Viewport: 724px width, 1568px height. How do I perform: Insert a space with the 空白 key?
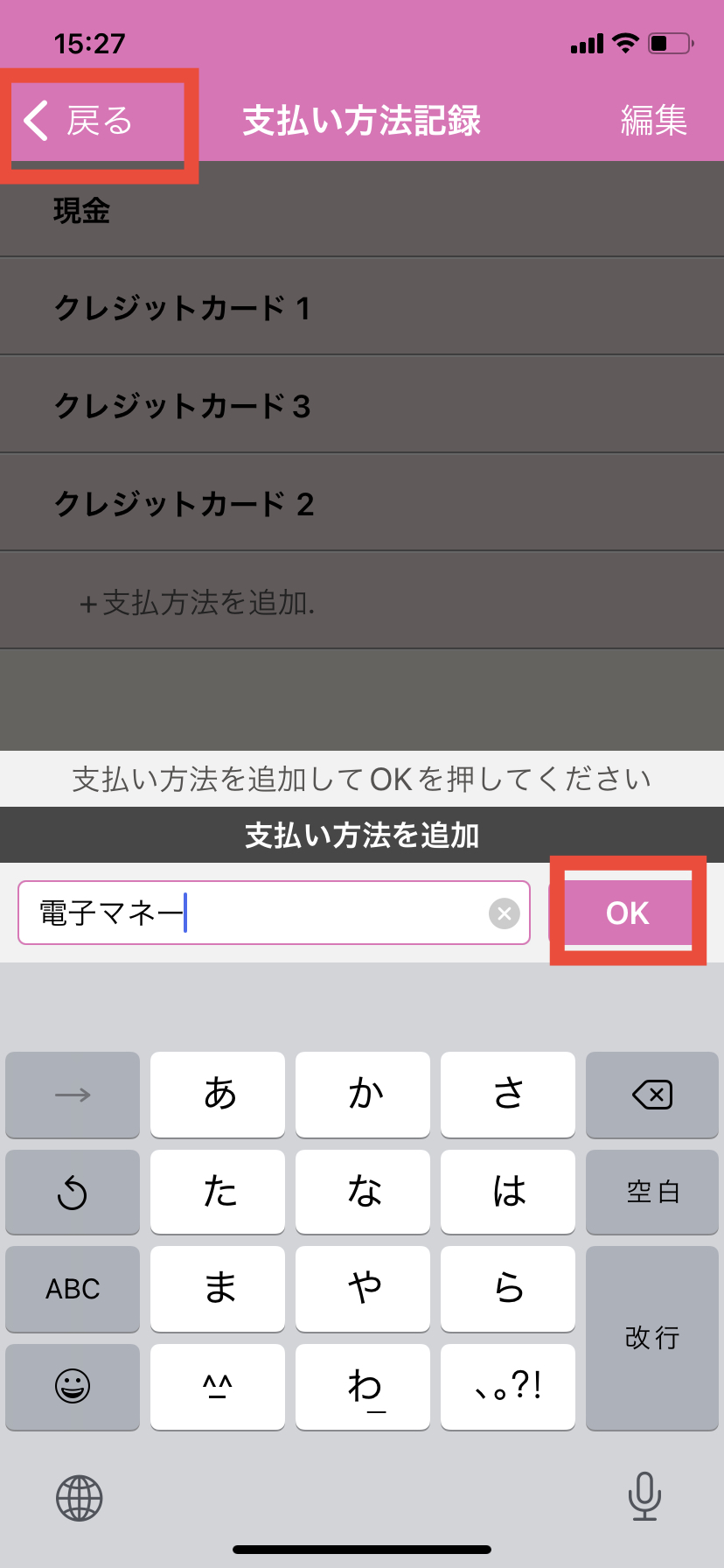coord(652,1192)
